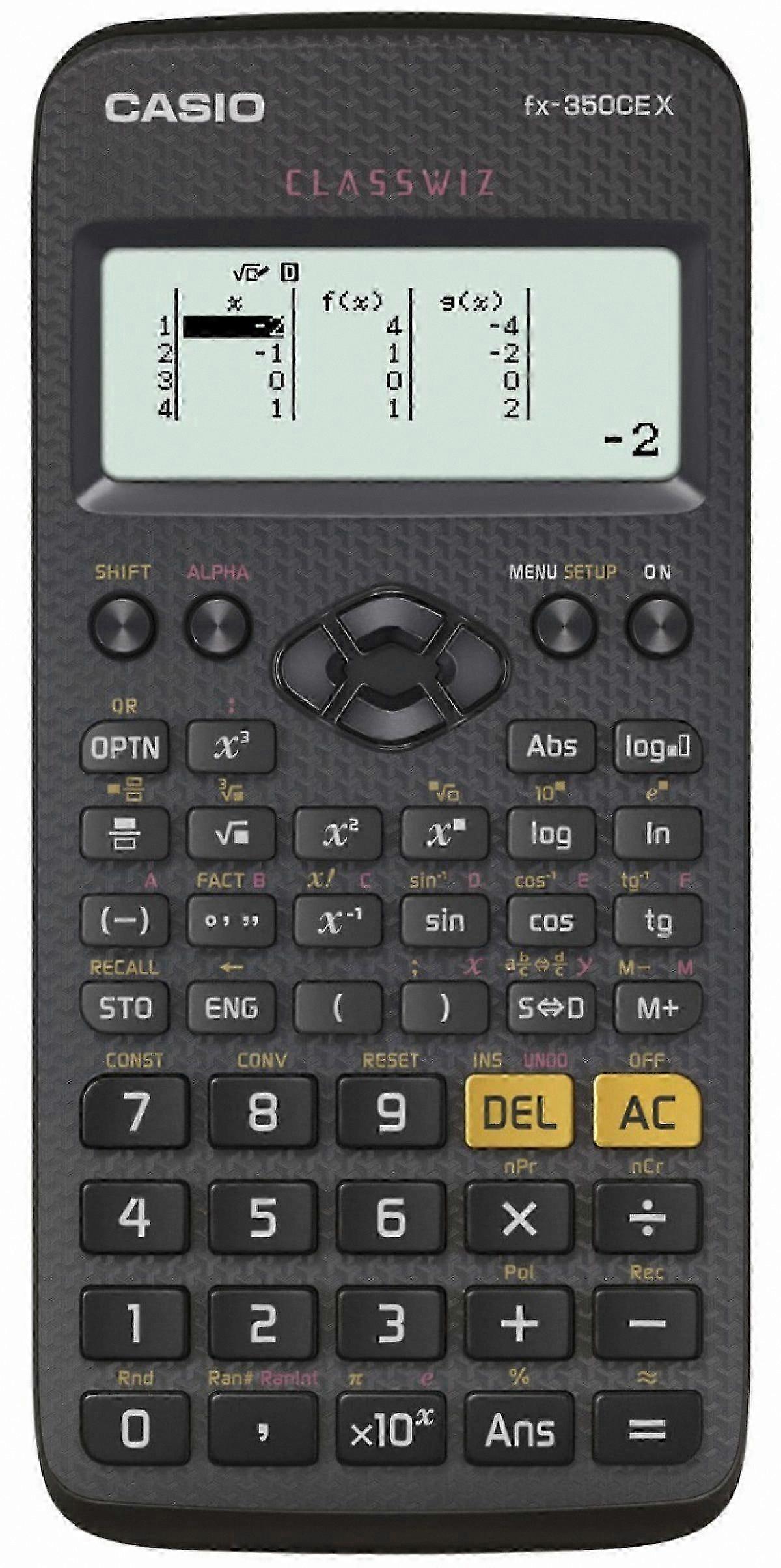Image resolution: width=781 pixels, height=1568 pixels.
Task: Enter the digit 7
Action: [135, 1112]
